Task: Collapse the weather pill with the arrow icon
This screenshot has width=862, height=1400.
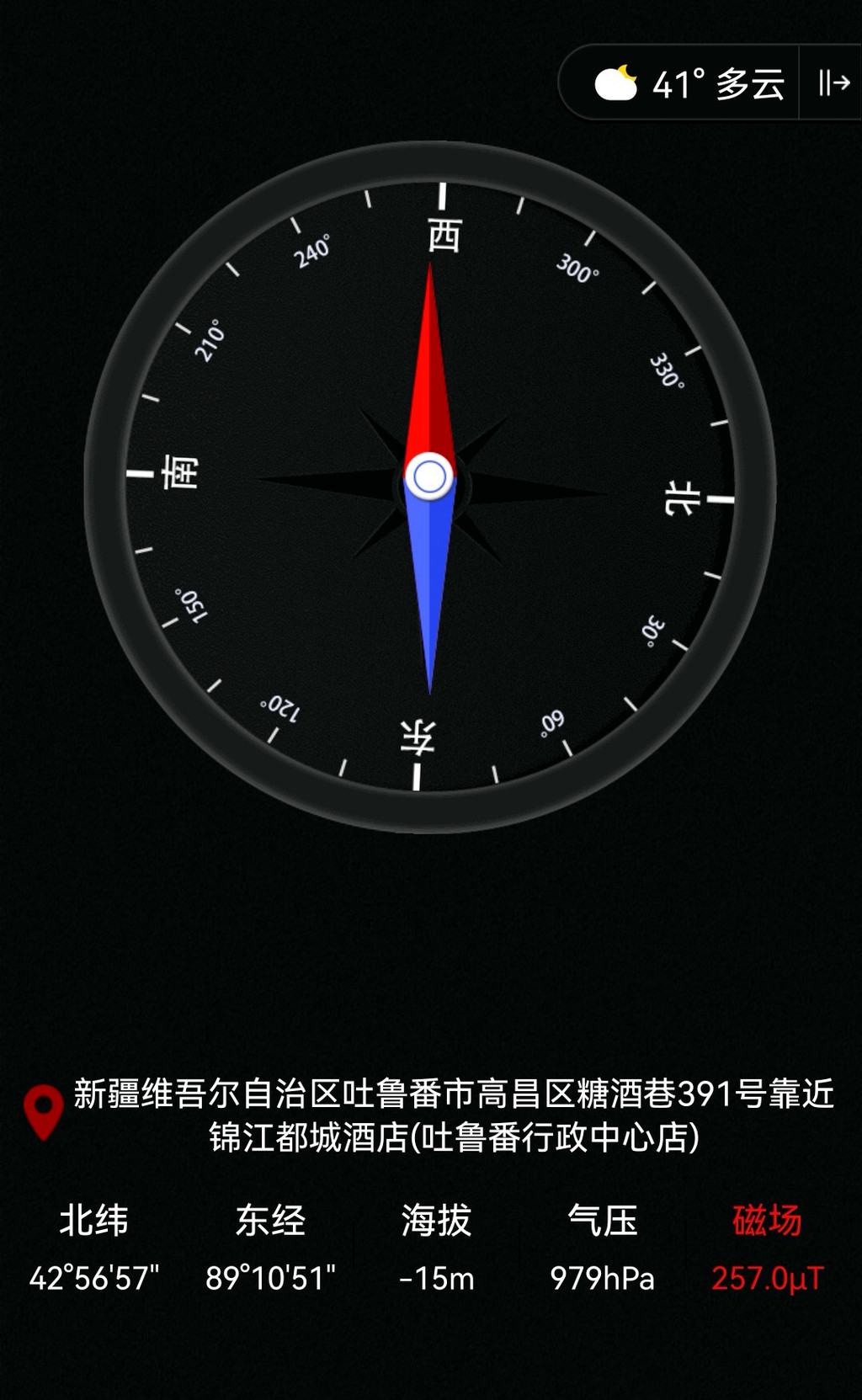Action: pos(833,83)
